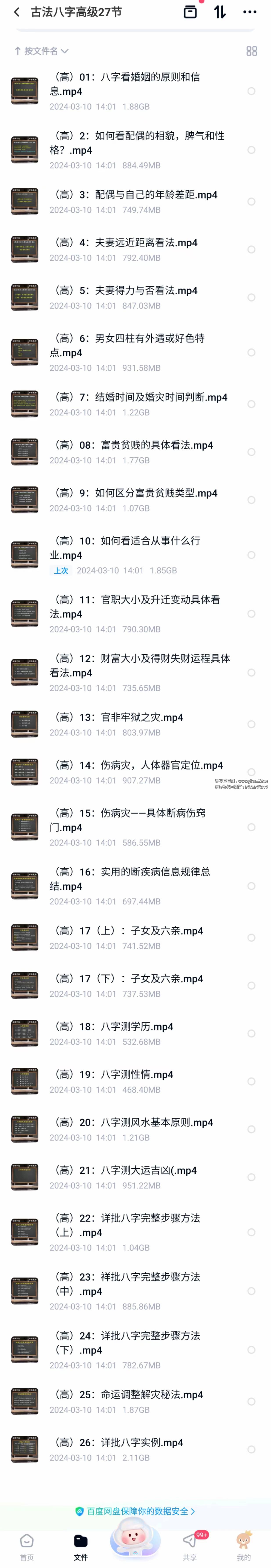
Task: Change sort order from 按文件名
Action: (x=41, y=51)
